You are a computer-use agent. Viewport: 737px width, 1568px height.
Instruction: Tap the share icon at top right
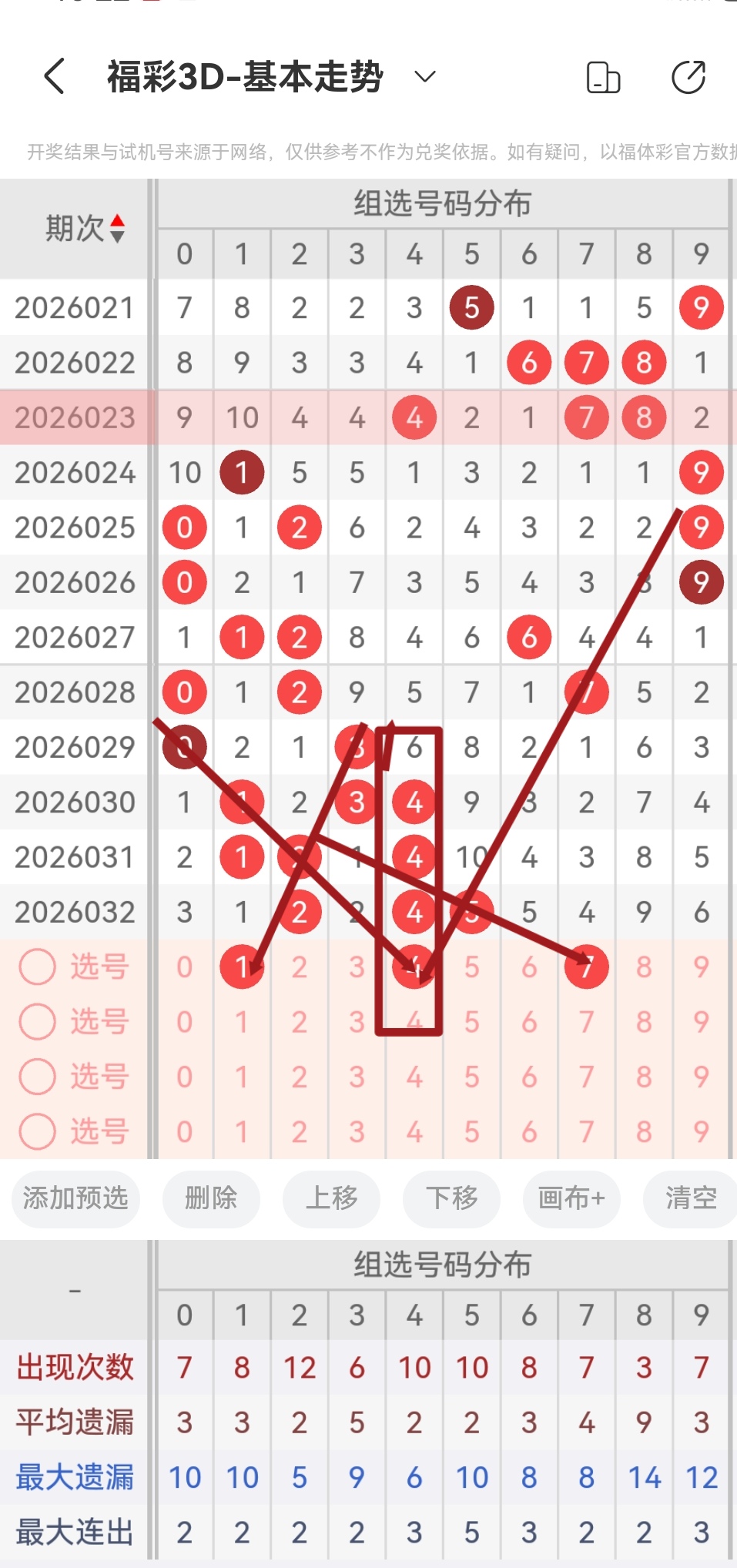(688, 77)
